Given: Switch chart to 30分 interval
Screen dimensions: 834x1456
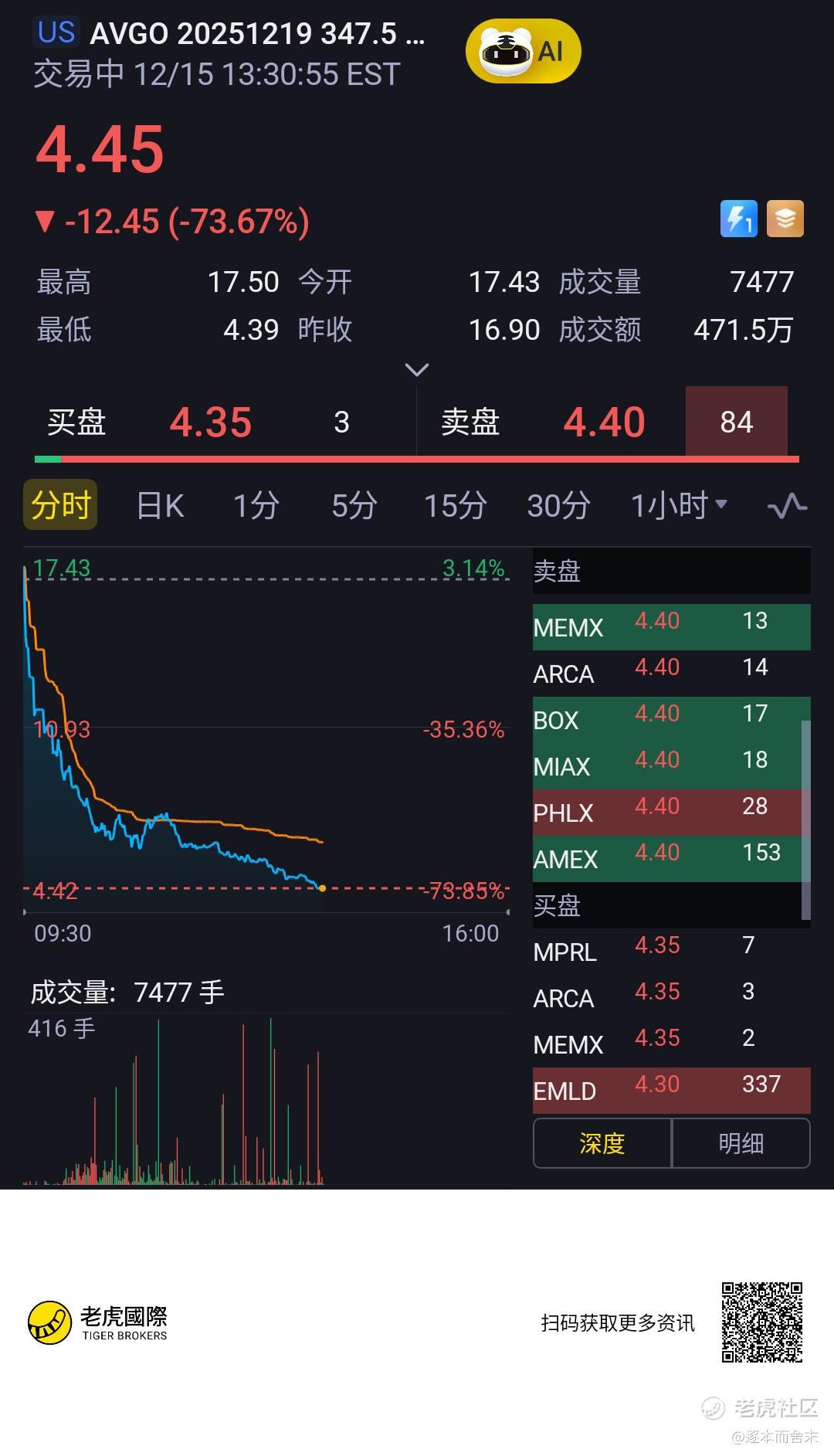Looking at the screenshot, I should point(558,506).
